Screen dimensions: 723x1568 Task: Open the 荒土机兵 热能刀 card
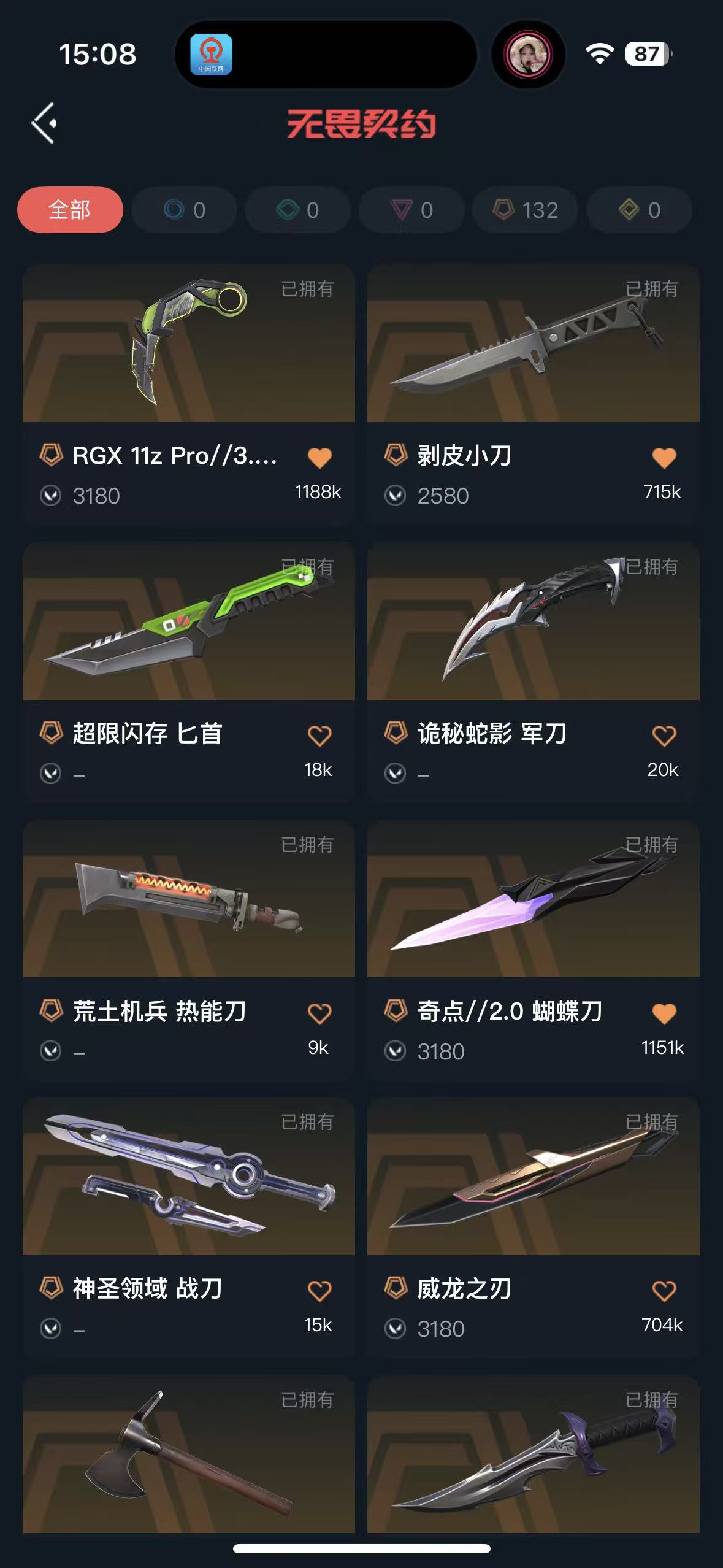click(x=189, y=899)
